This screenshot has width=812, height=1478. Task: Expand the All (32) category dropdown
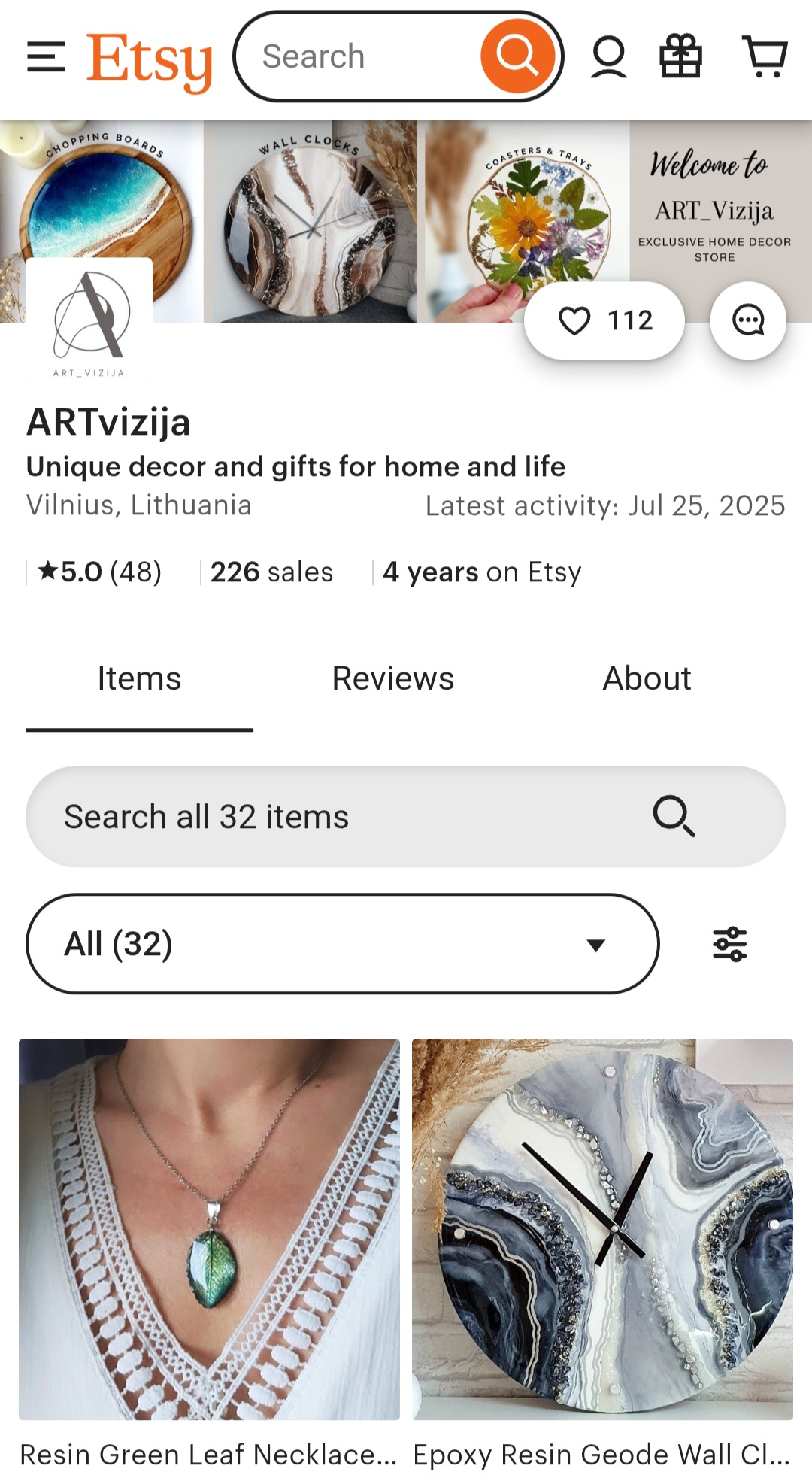[x=343, y=944]
